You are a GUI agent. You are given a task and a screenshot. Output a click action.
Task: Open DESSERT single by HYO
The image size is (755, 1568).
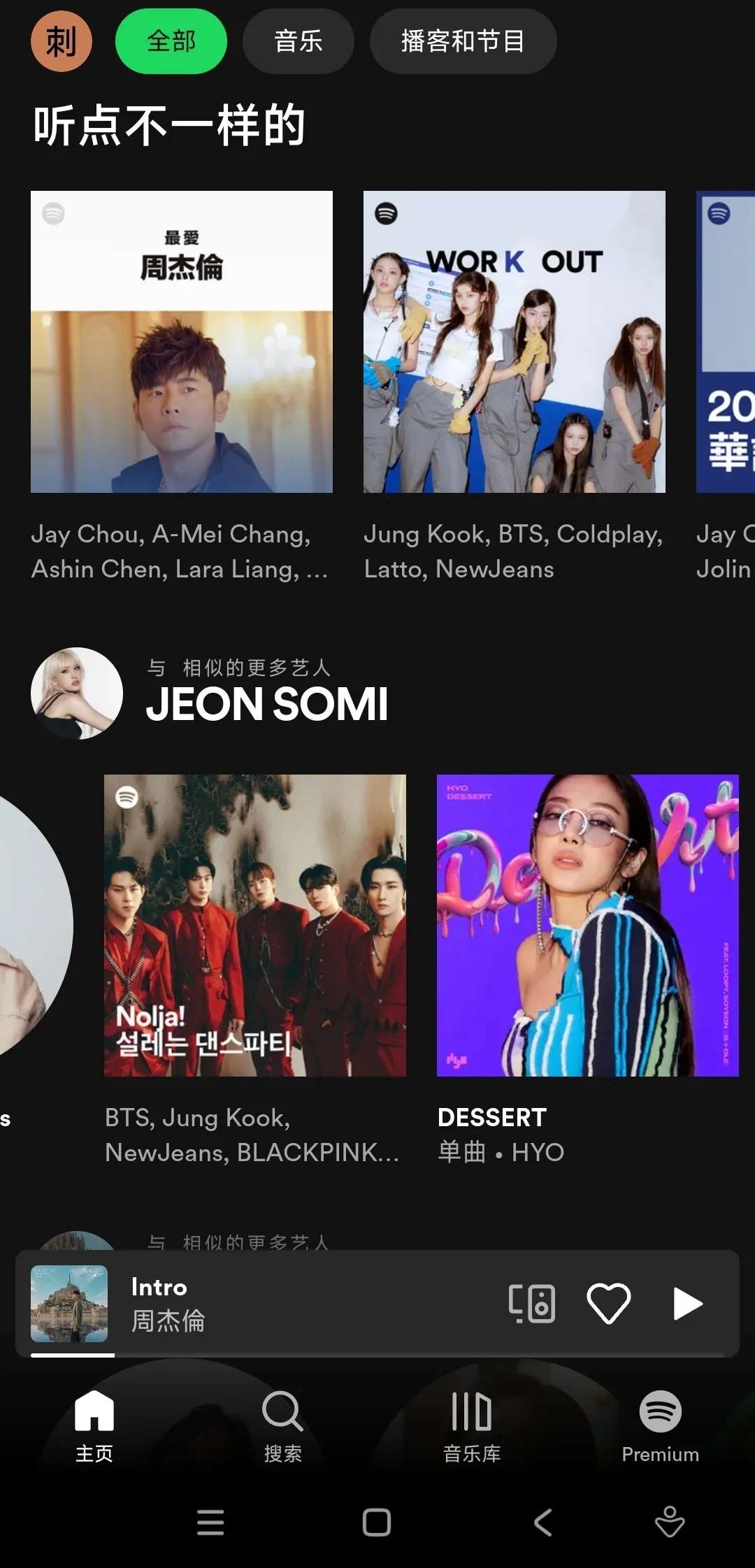(x=587, y=925)
